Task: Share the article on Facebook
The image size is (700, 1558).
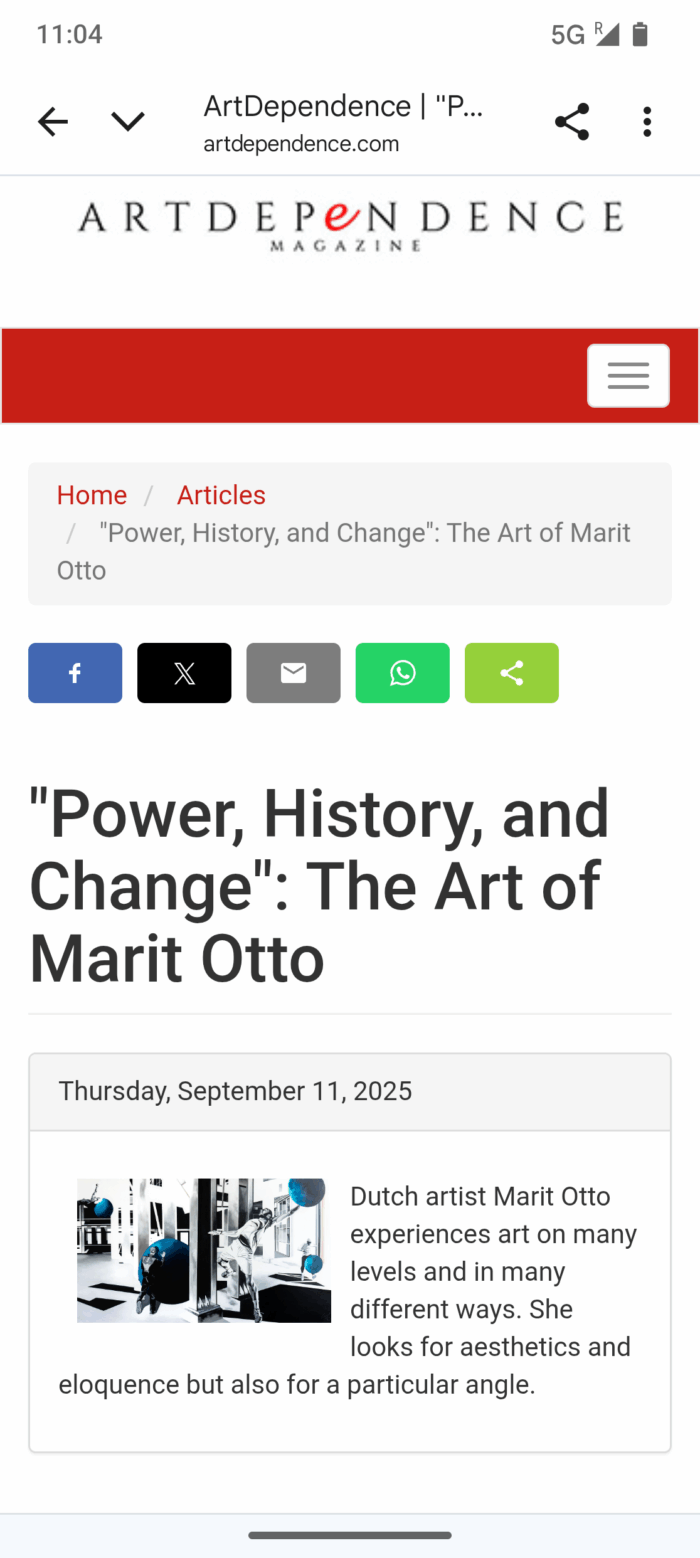Action: coord(75,673)
